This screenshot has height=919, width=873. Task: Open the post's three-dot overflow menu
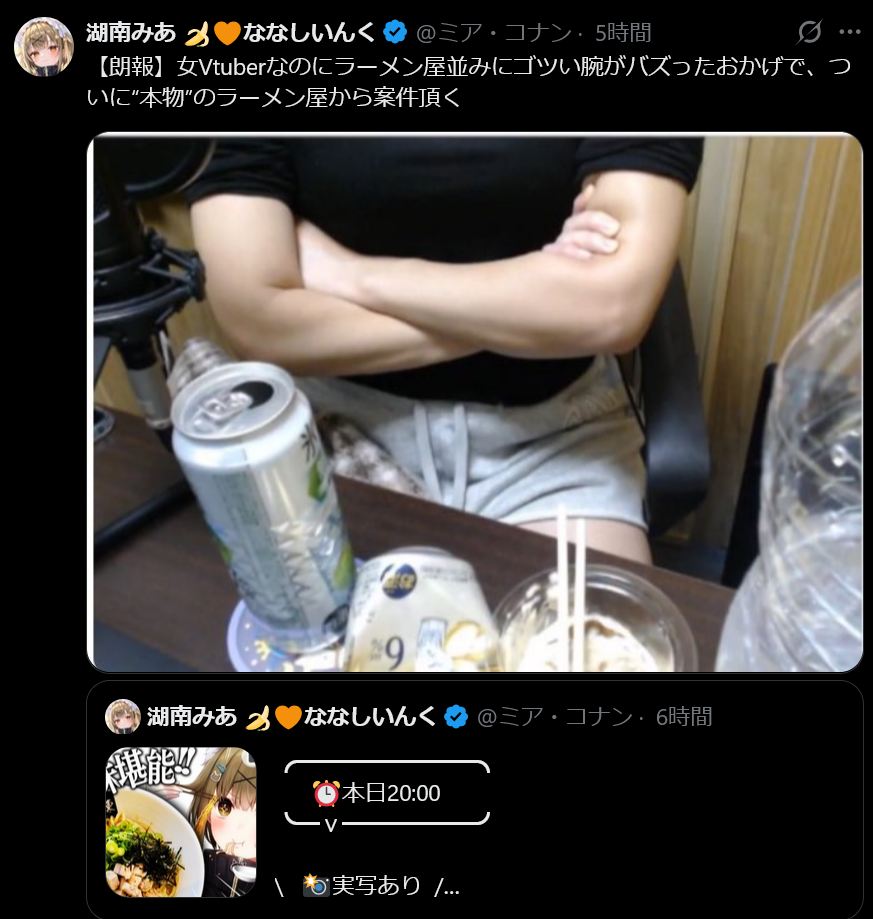pos(849,32)
